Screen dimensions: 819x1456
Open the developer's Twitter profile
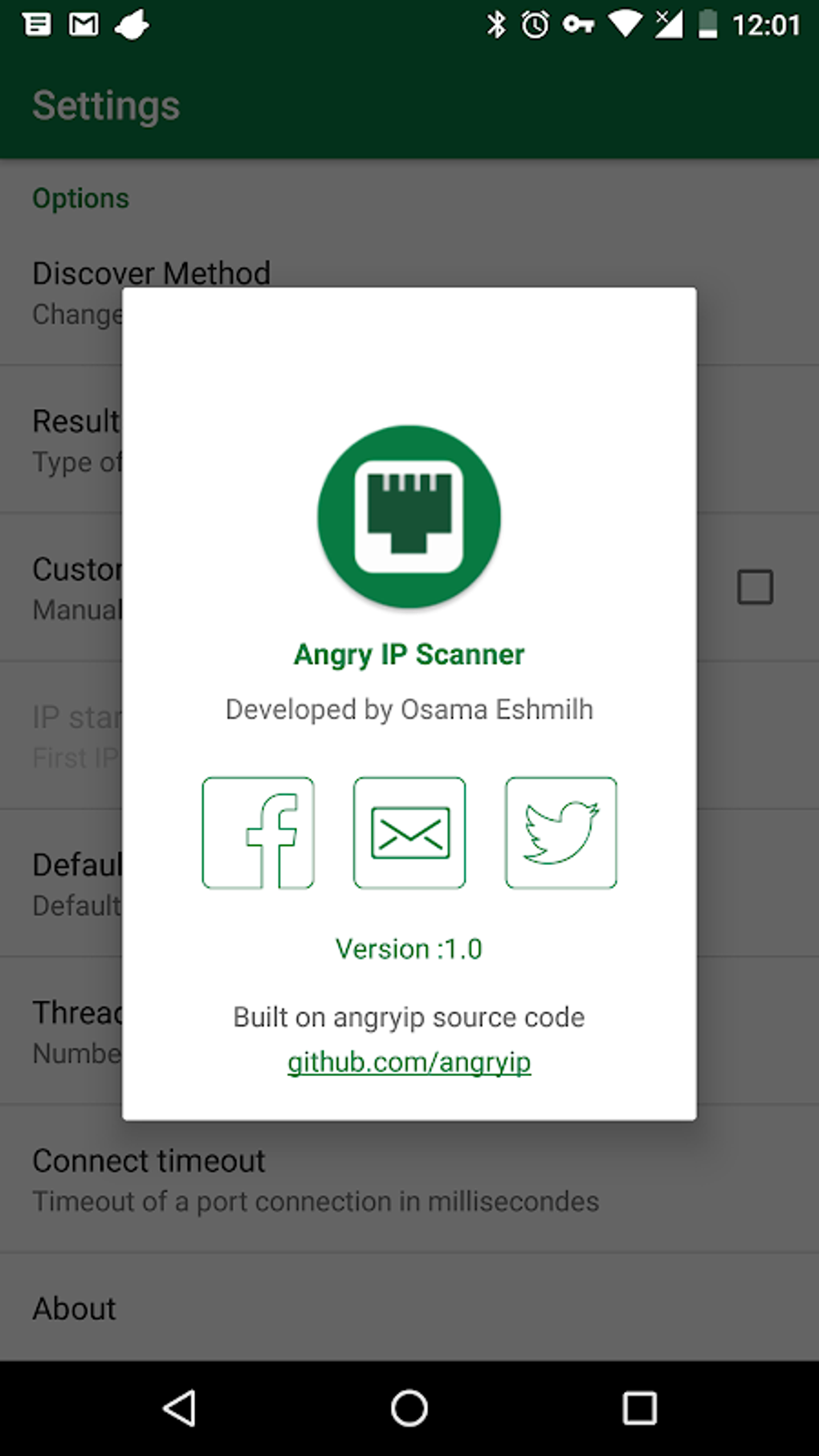coord(561,833)
